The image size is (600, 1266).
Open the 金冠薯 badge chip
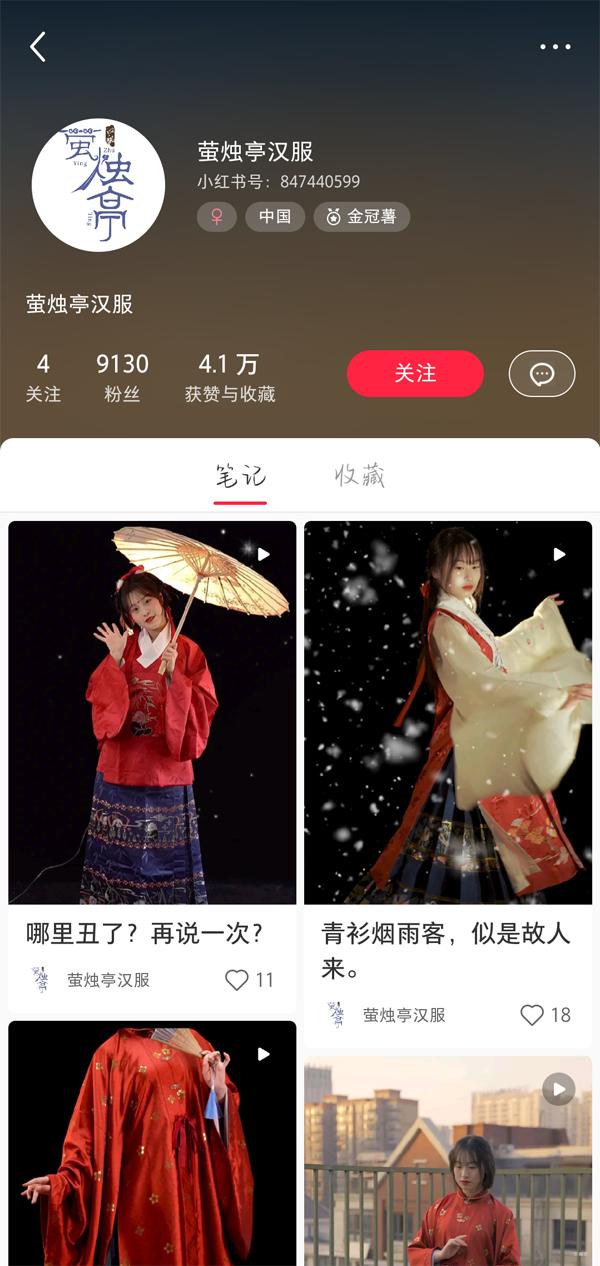(361, 217)
